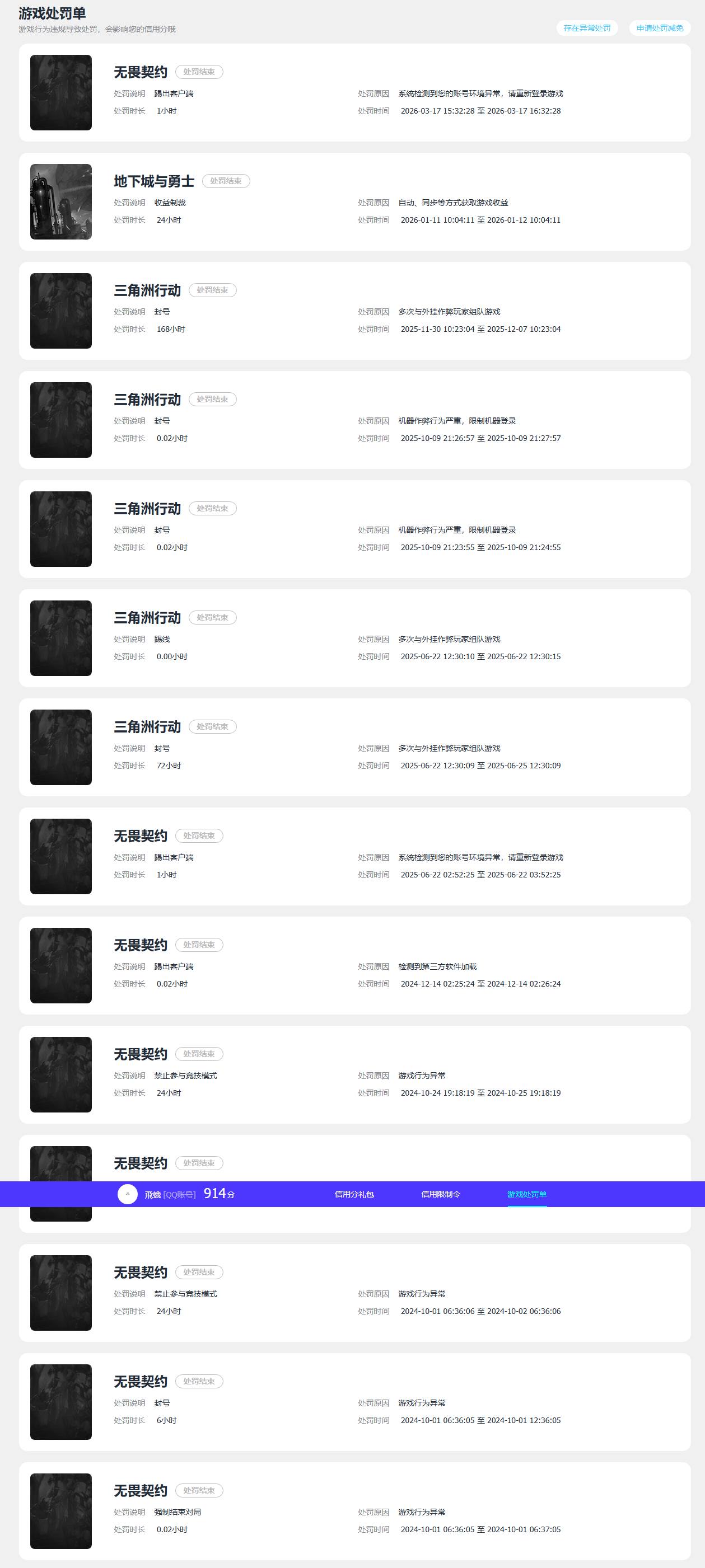705x1568 pixels.
Task: Open the 信用限制令 tab
Action: click(441, 1194)
